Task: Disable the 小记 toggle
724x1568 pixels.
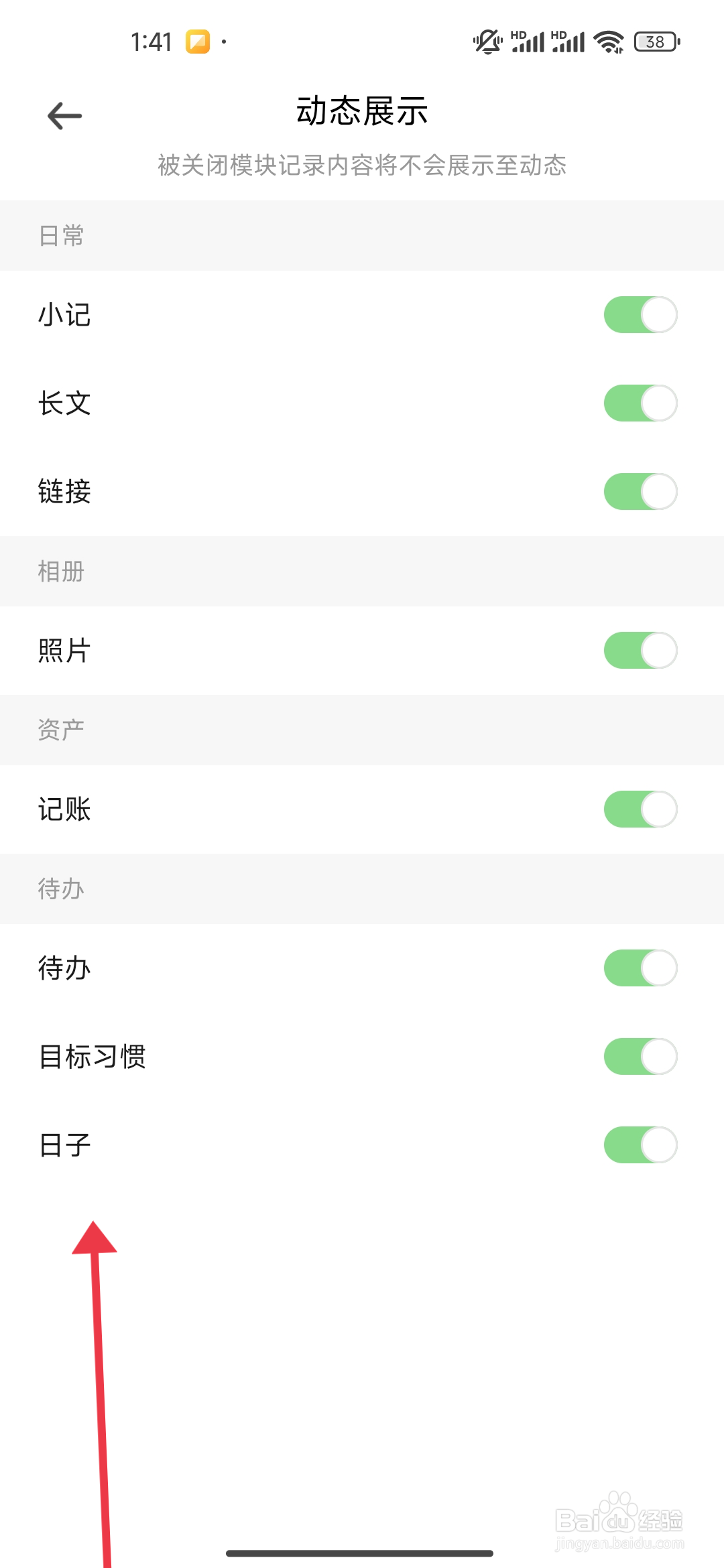Action: coord(640,314)
